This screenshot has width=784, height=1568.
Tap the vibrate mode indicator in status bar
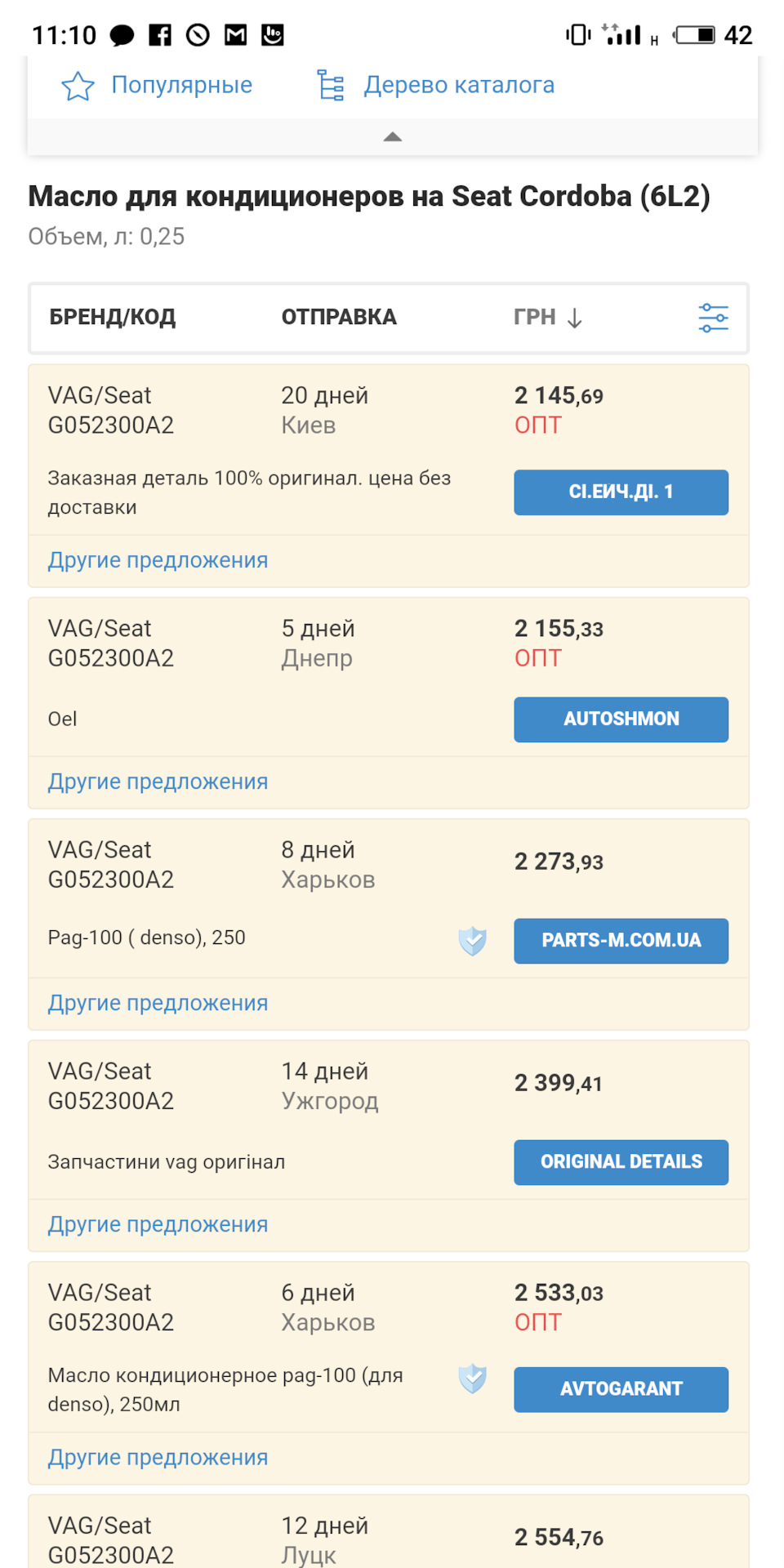point(577,34)
